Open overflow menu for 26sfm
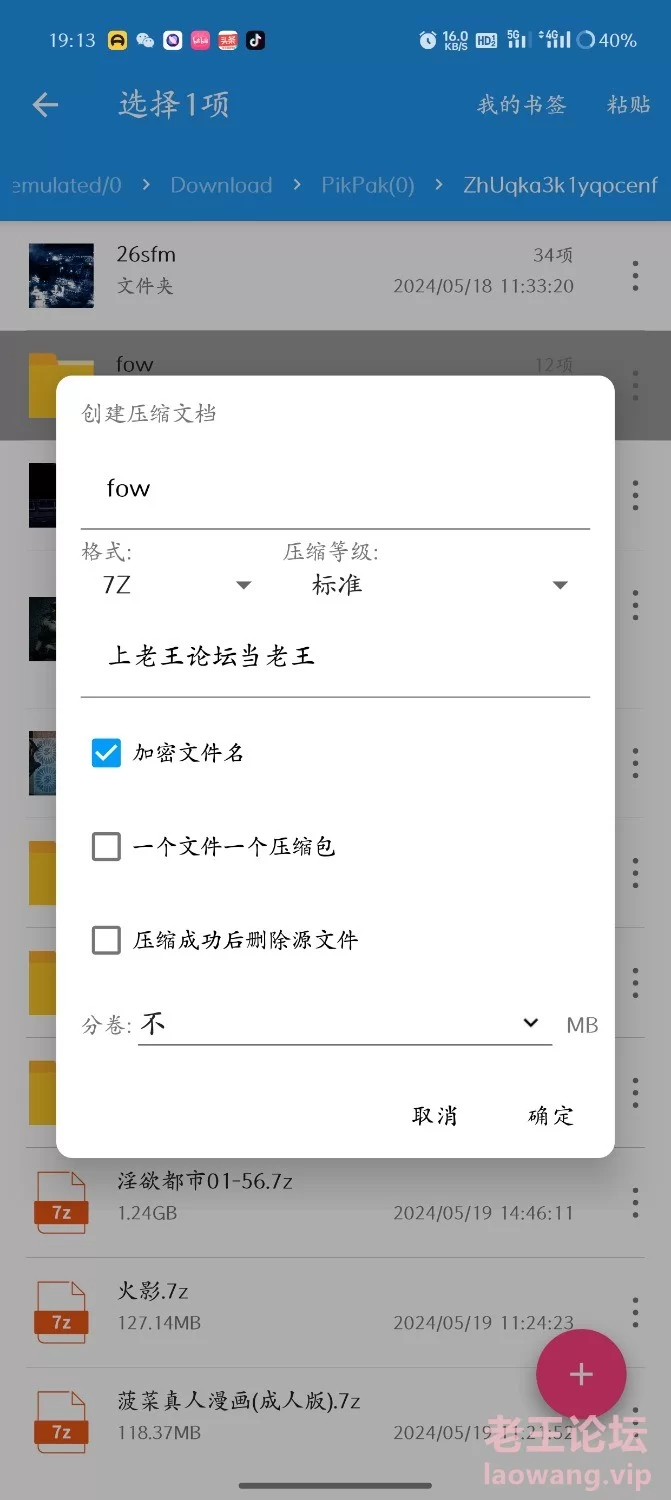Screen dimensions: 671x1500 pos(635,275)
